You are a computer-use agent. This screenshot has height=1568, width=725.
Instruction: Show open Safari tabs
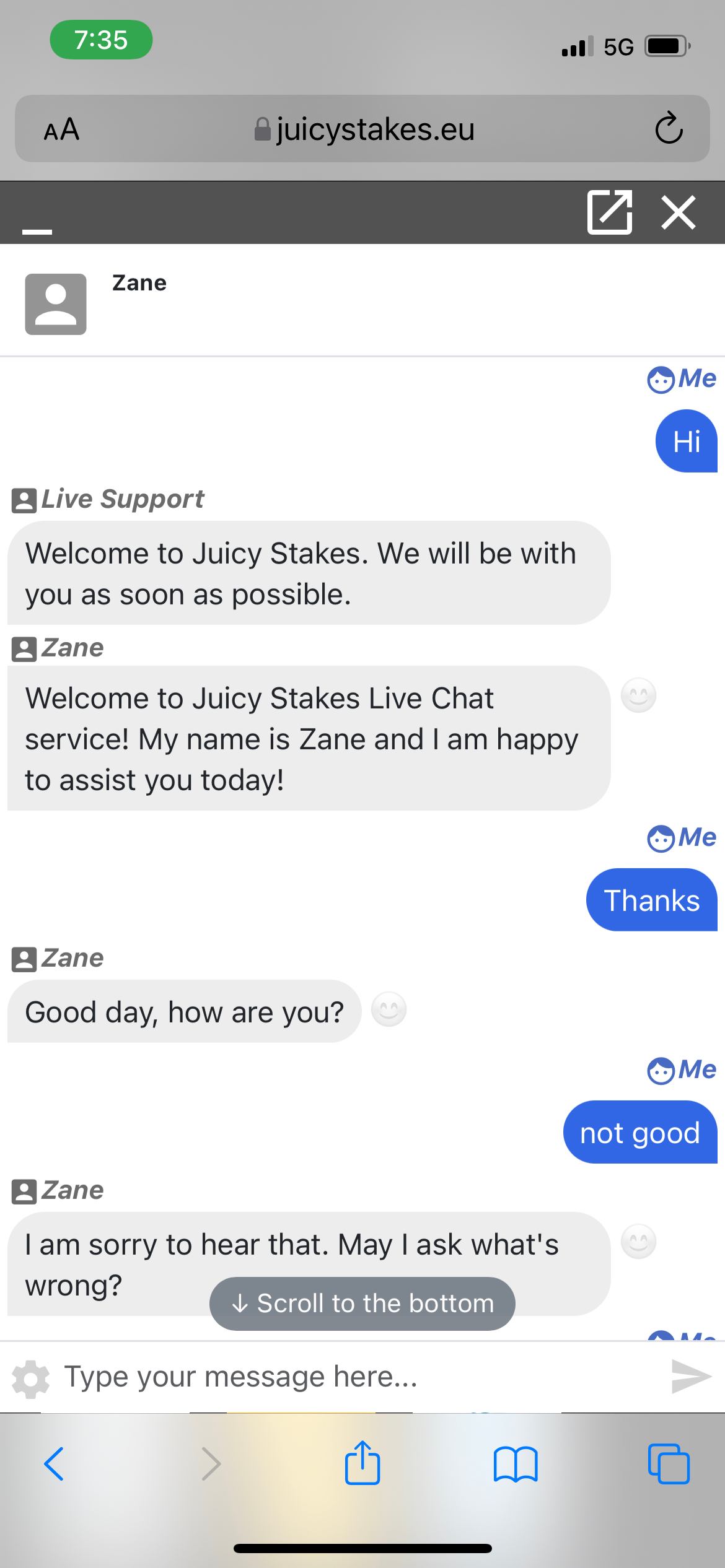tap(668, 1464)
